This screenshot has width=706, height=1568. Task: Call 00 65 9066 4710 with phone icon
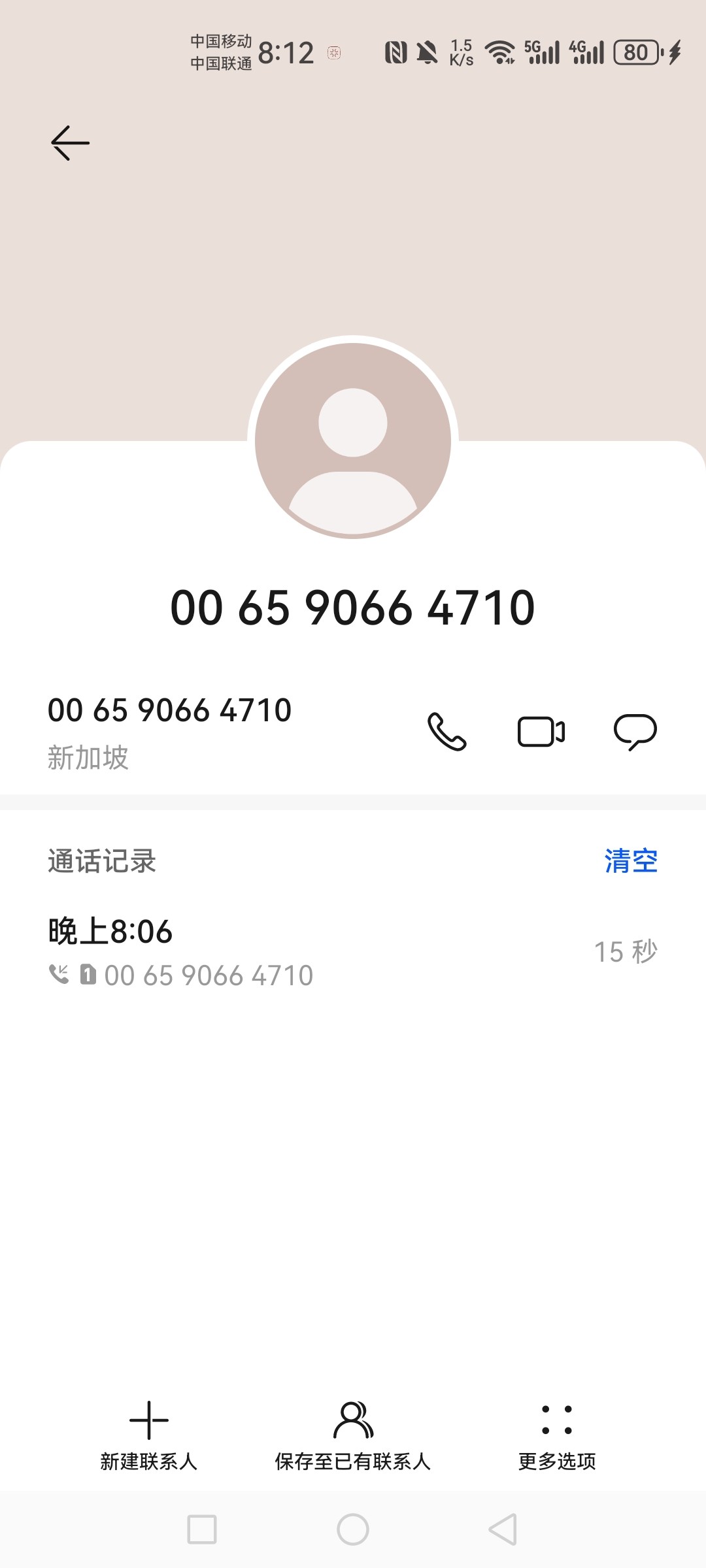coord(446,731)
